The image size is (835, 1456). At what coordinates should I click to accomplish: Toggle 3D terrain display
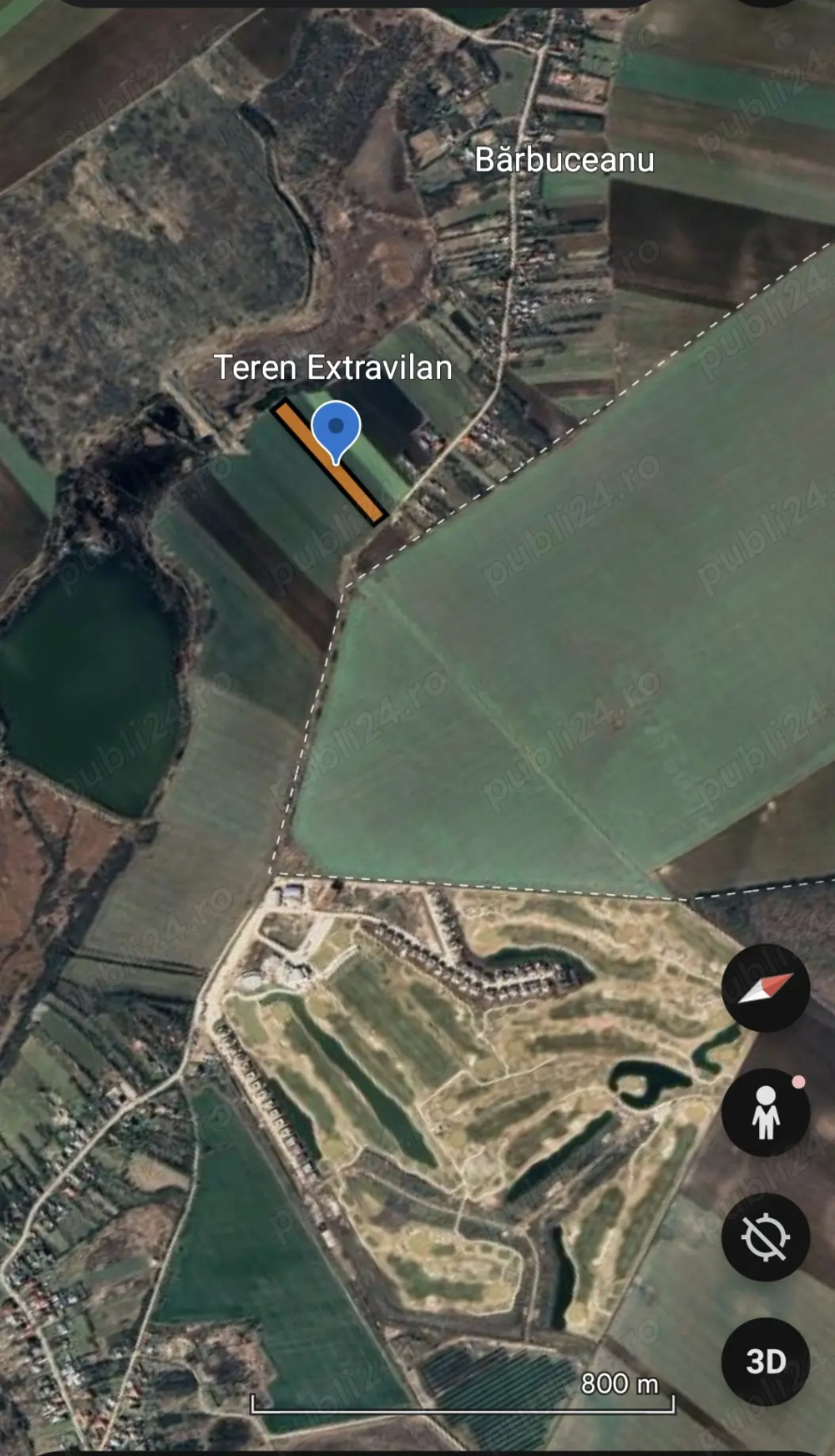(765, 1359)
